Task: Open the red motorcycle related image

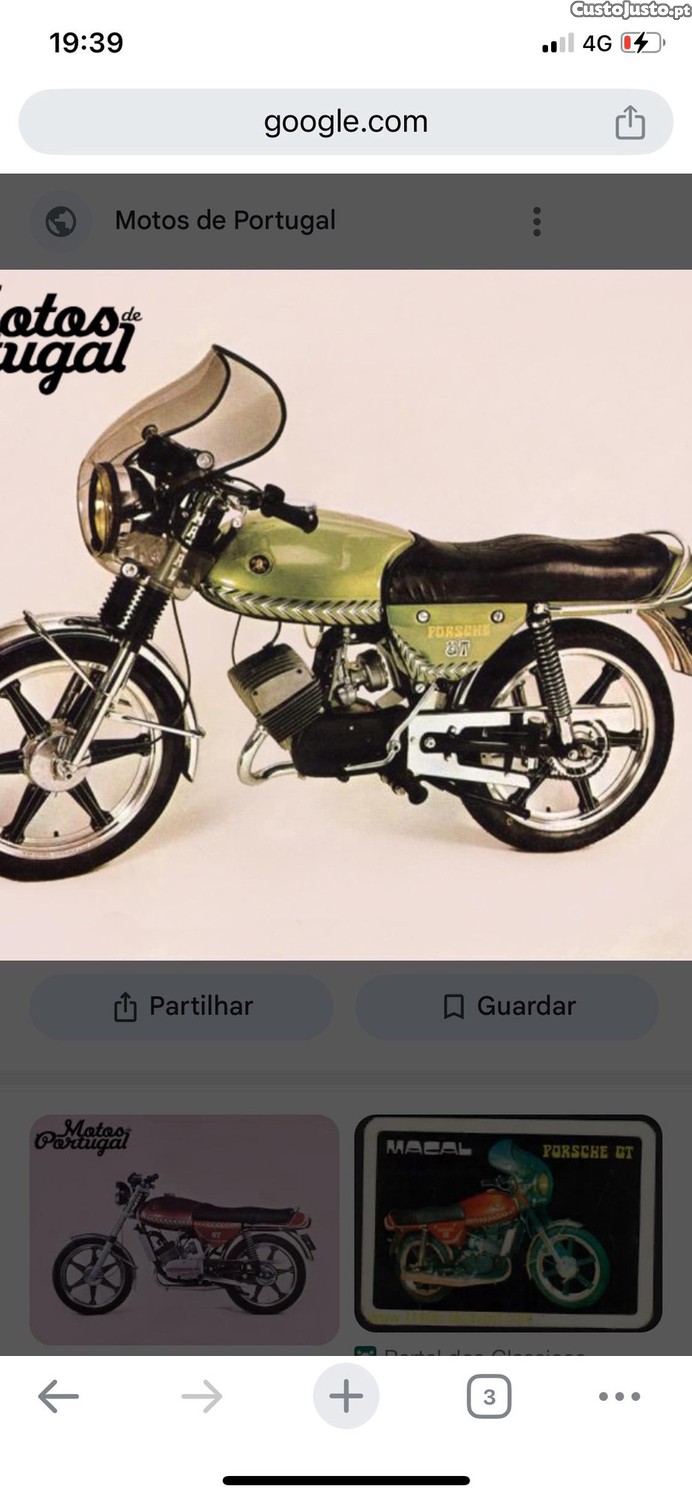Action: click(x=184, y=1229)
